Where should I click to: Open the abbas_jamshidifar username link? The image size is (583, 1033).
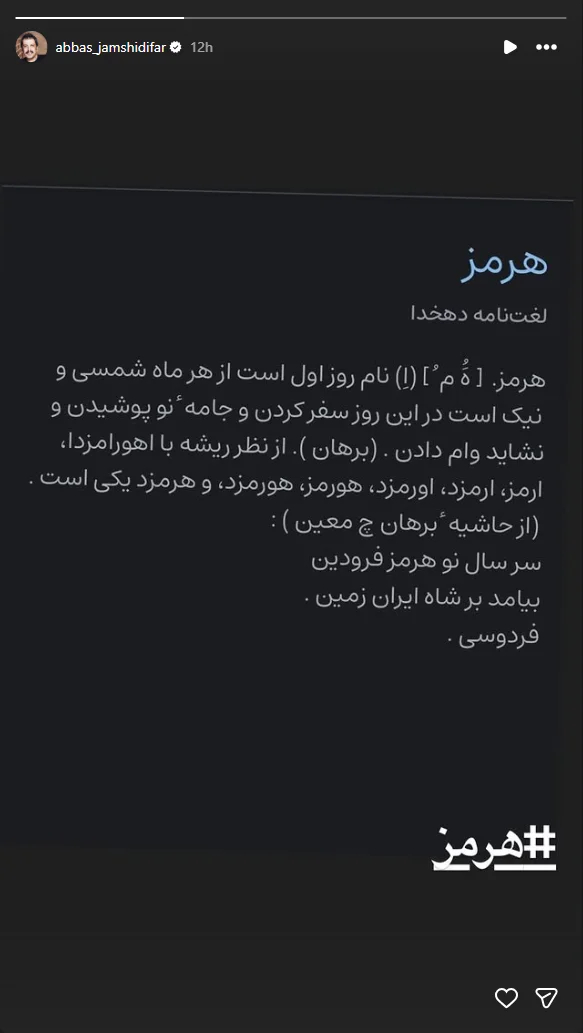click(x=111, y=47)
